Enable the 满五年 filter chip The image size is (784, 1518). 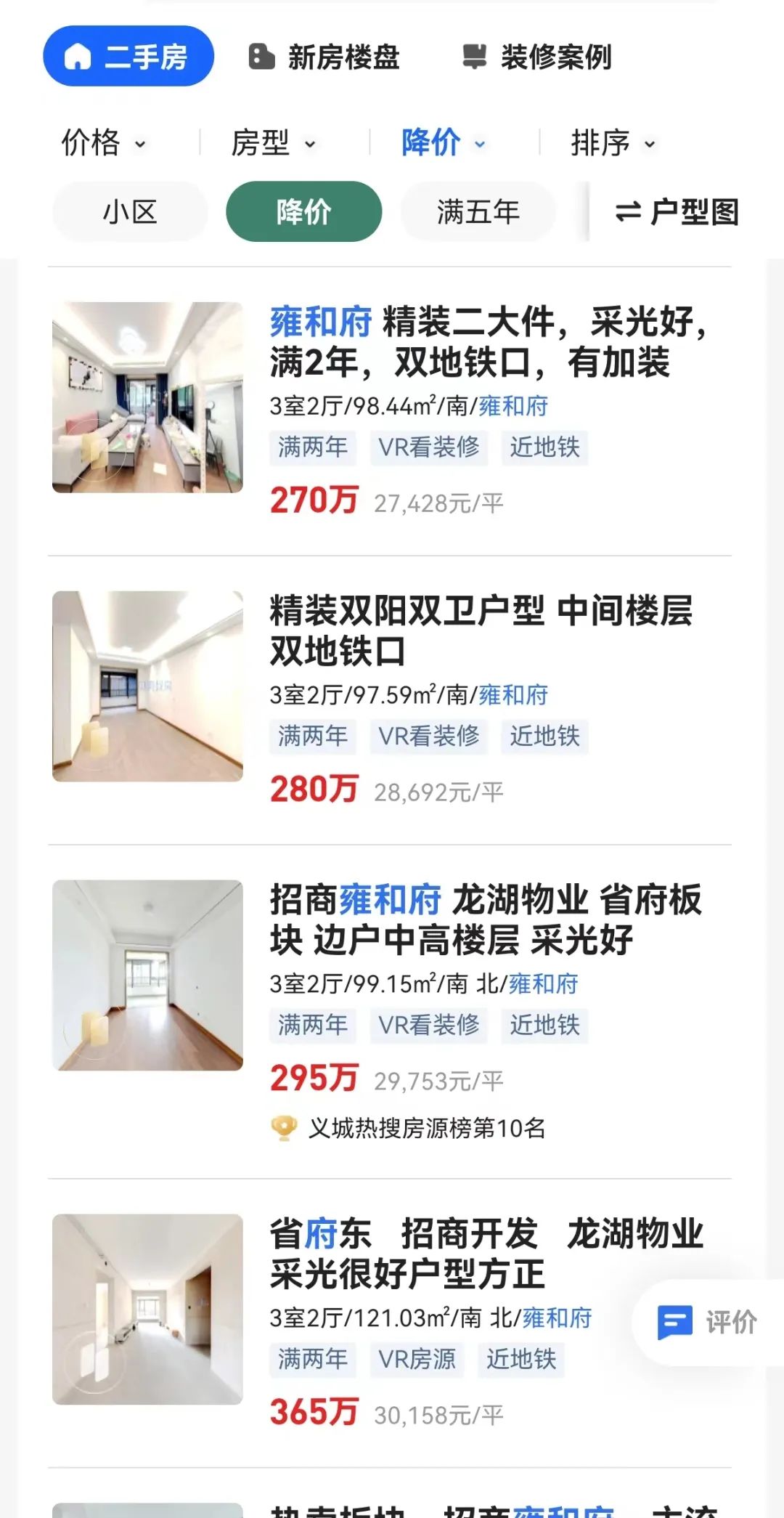click(x=478, y=211)
